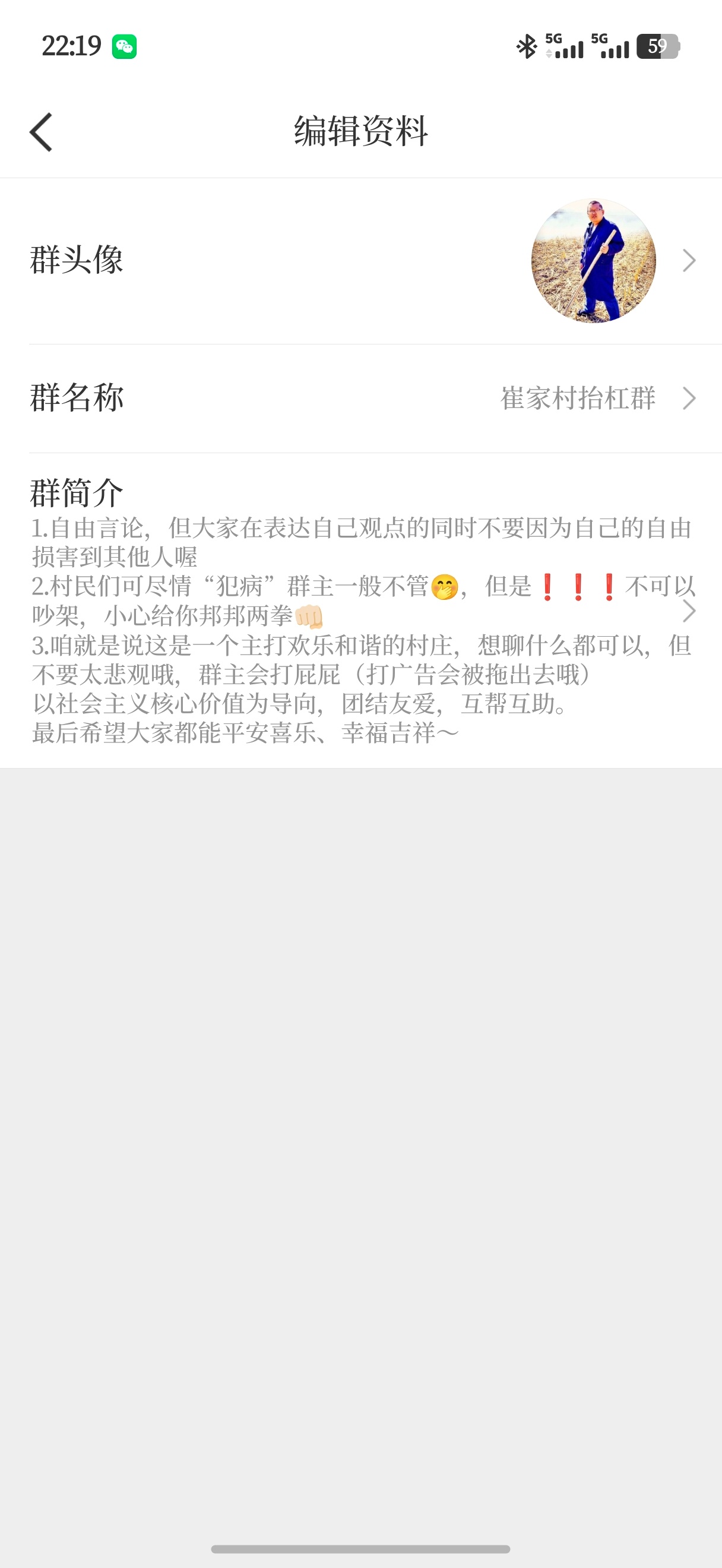Viewport: 722px width, 1568px height.
Task: Select the 群名称 label
Action: (77, 399)
